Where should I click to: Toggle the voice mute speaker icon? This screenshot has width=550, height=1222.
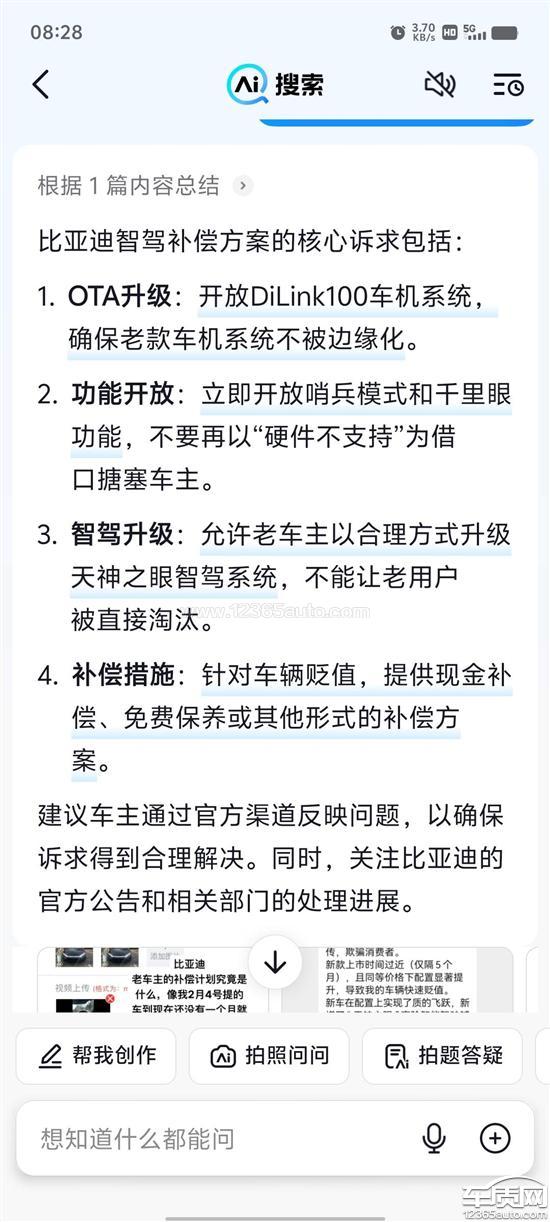pyautogui.click(x=440, y=85)
